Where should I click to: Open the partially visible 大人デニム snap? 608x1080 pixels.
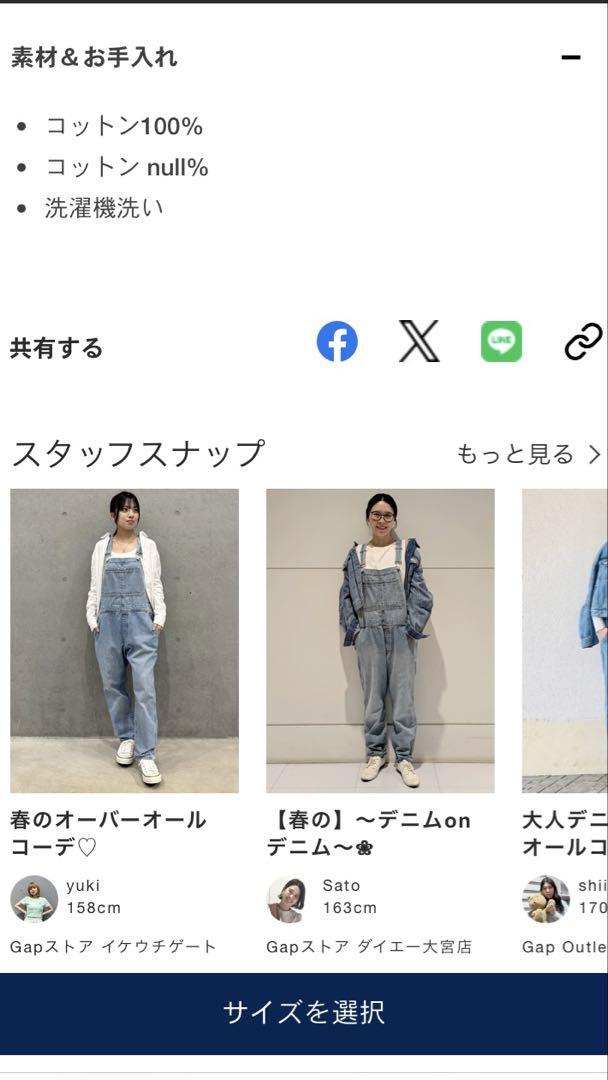(565, 641)
